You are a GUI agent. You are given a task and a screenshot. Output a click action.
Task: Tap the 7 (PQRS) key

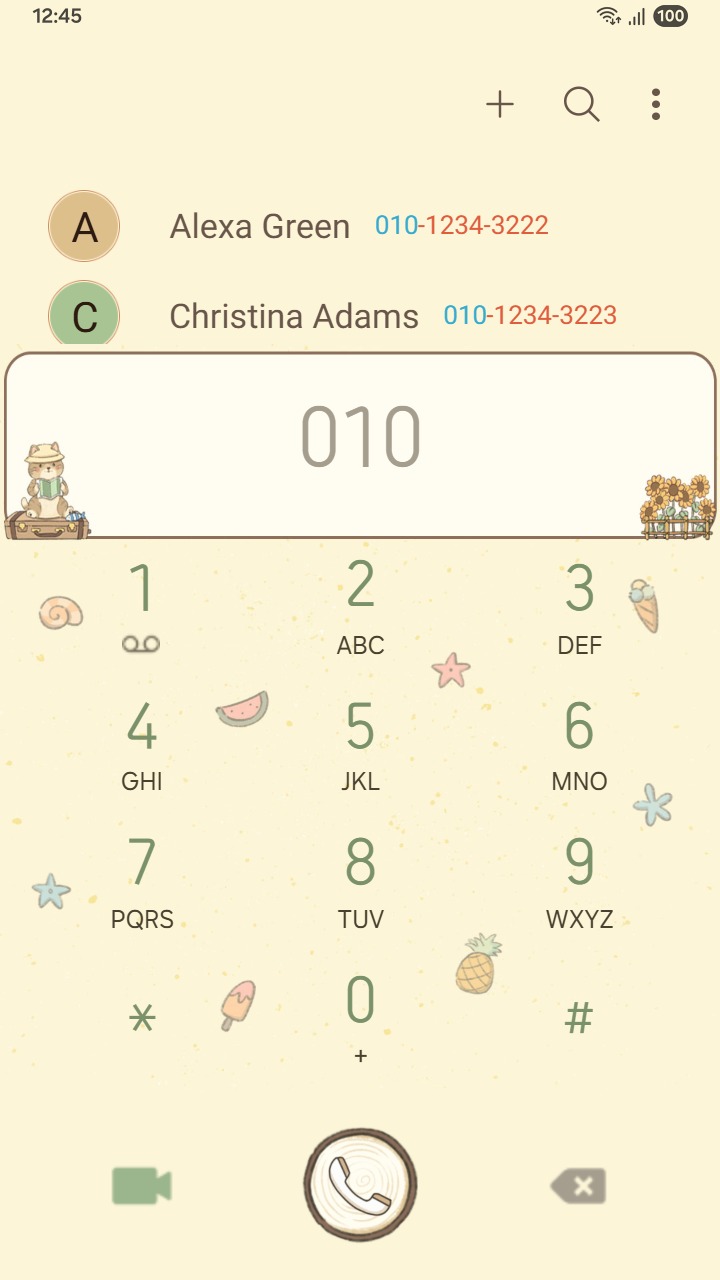tap(142, 880)
